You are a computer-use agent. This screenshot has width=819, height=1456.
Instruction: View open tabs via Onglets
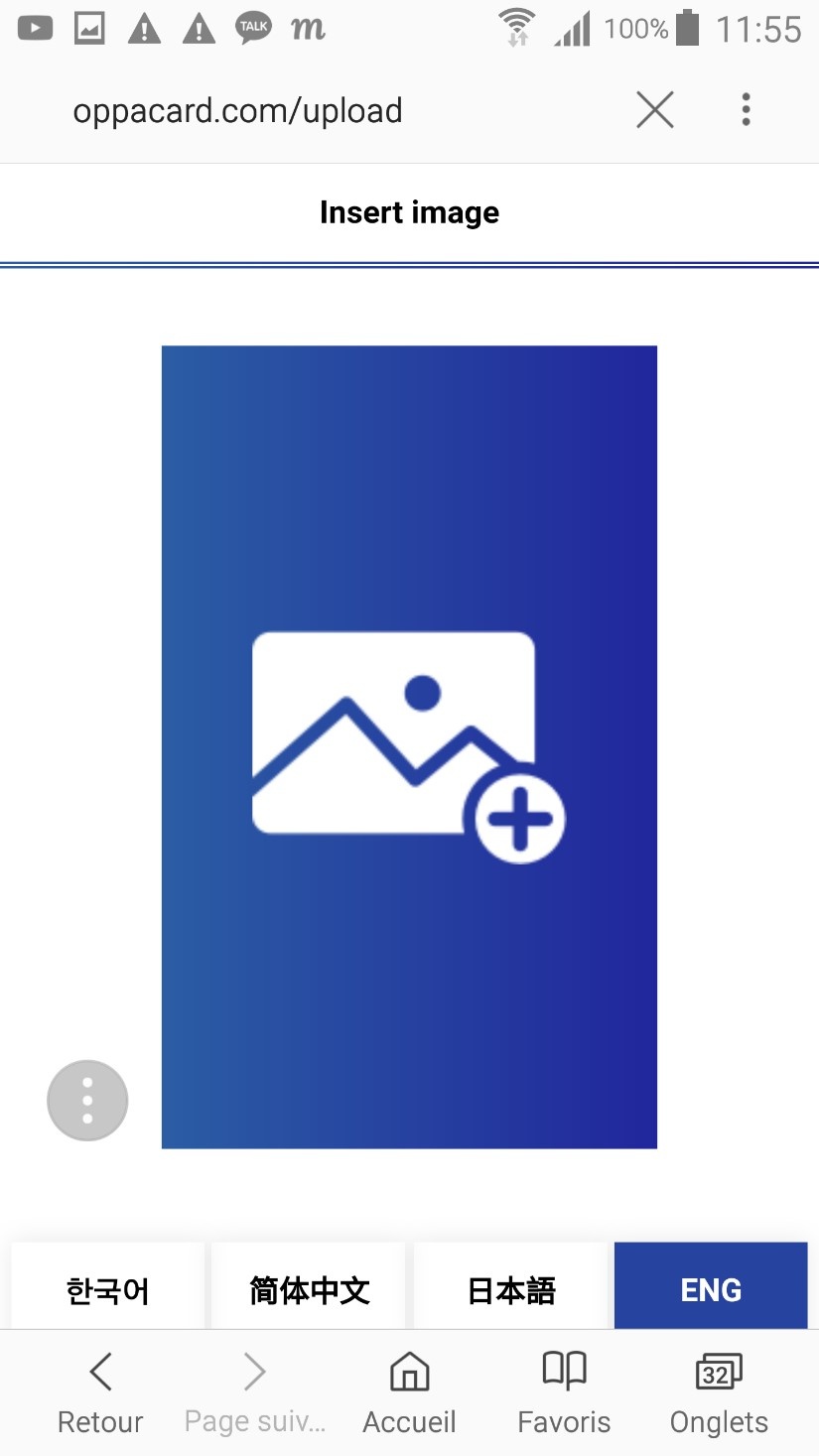pyautogui.click(x=719, y=1392)
